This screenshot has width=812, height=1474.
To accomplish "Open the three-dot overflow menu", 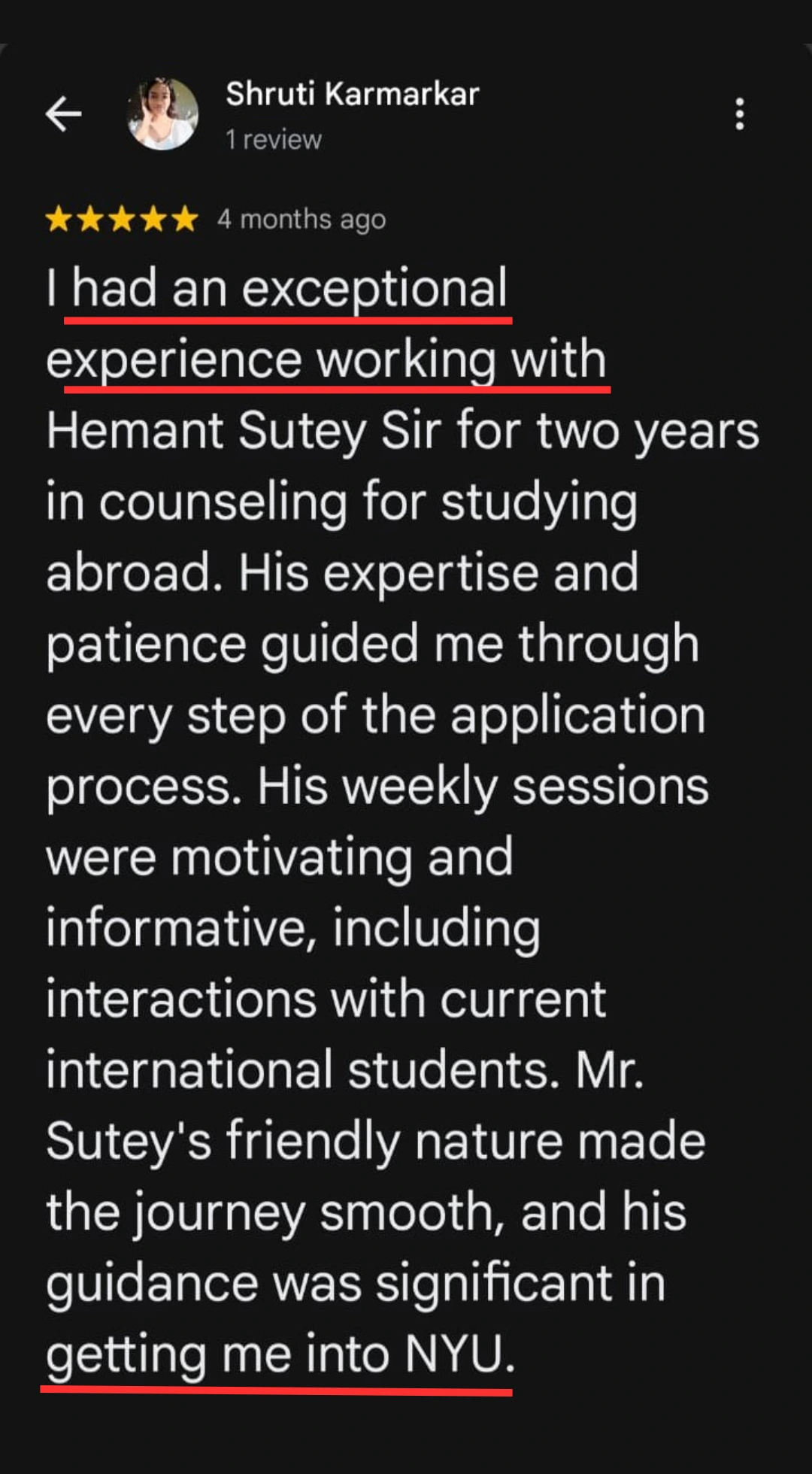I will (x=740, y=114).
